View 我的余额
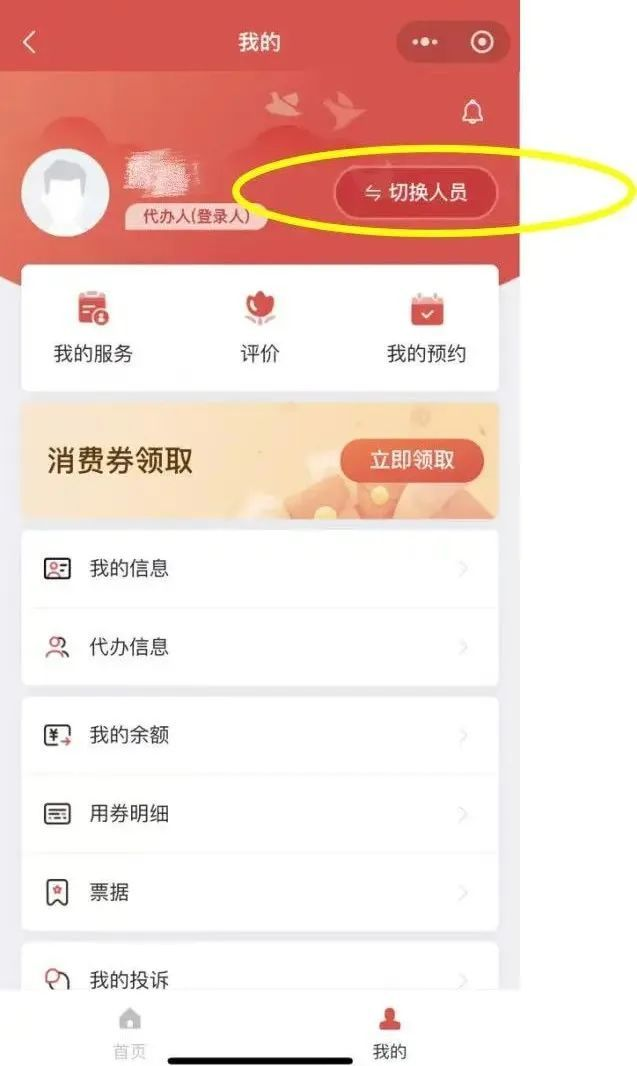 click(x=259, y=735)
